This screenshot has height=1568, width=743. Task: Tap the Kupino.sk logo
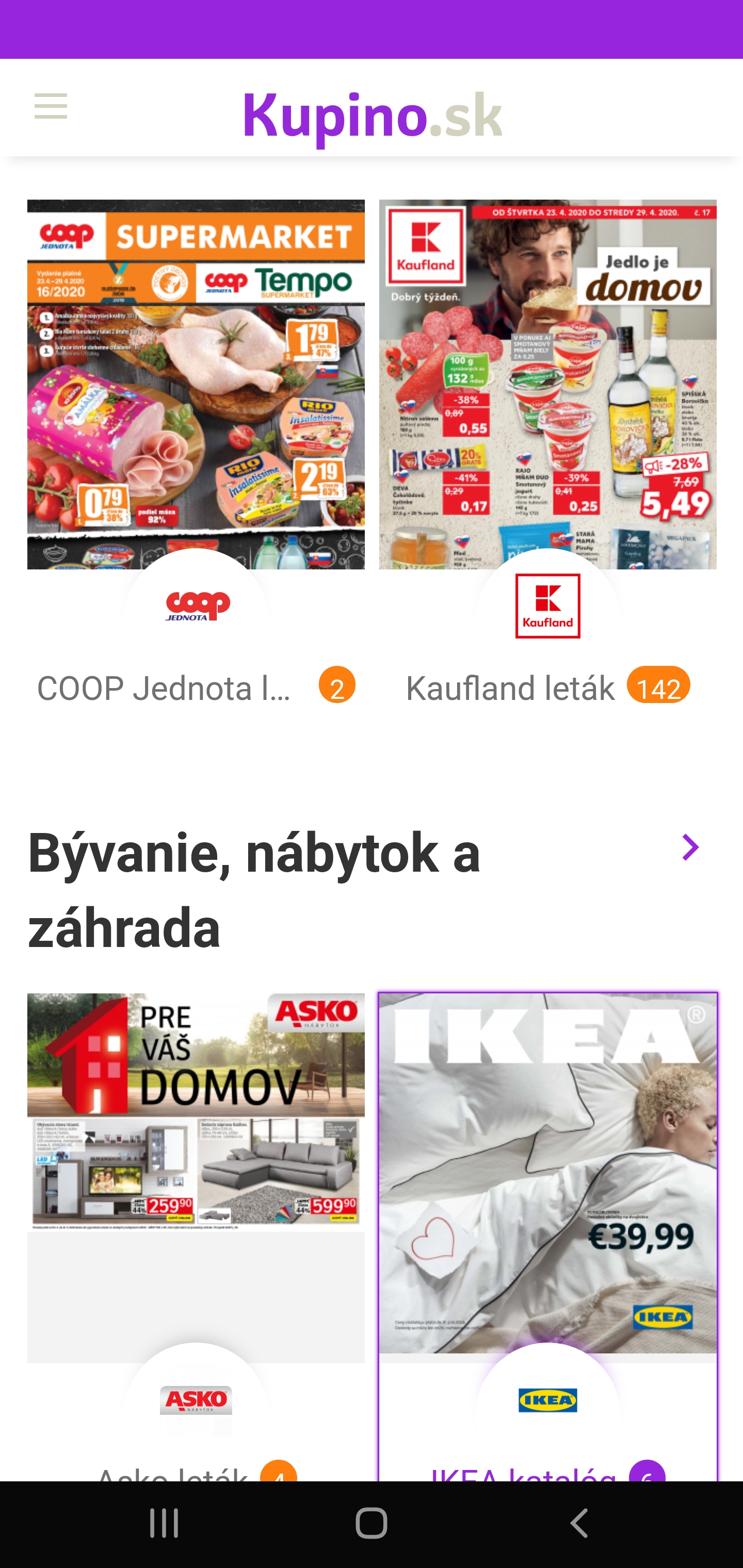point(372,115)
